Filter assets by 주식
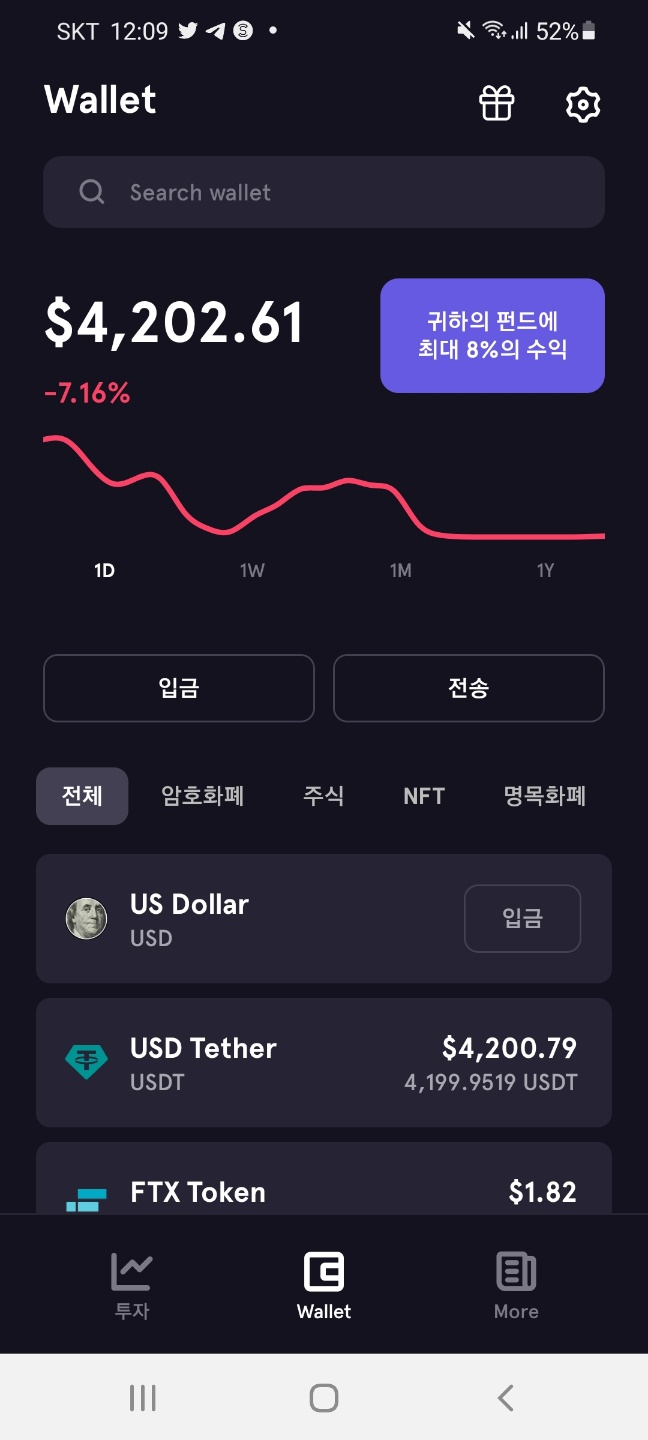 [324, 796]
